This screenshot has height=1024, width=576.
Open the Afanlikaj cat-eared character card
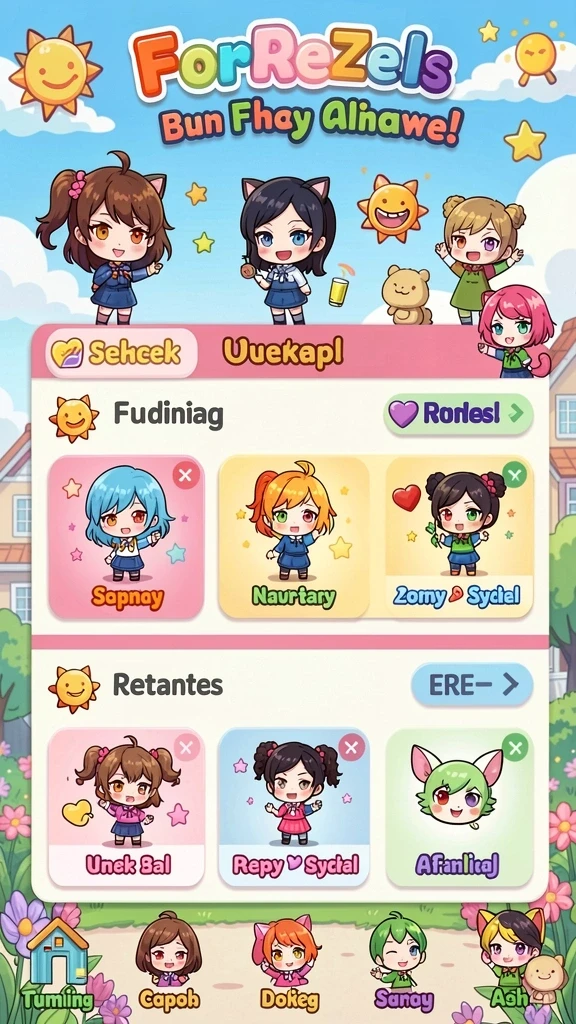click(459, 807)
